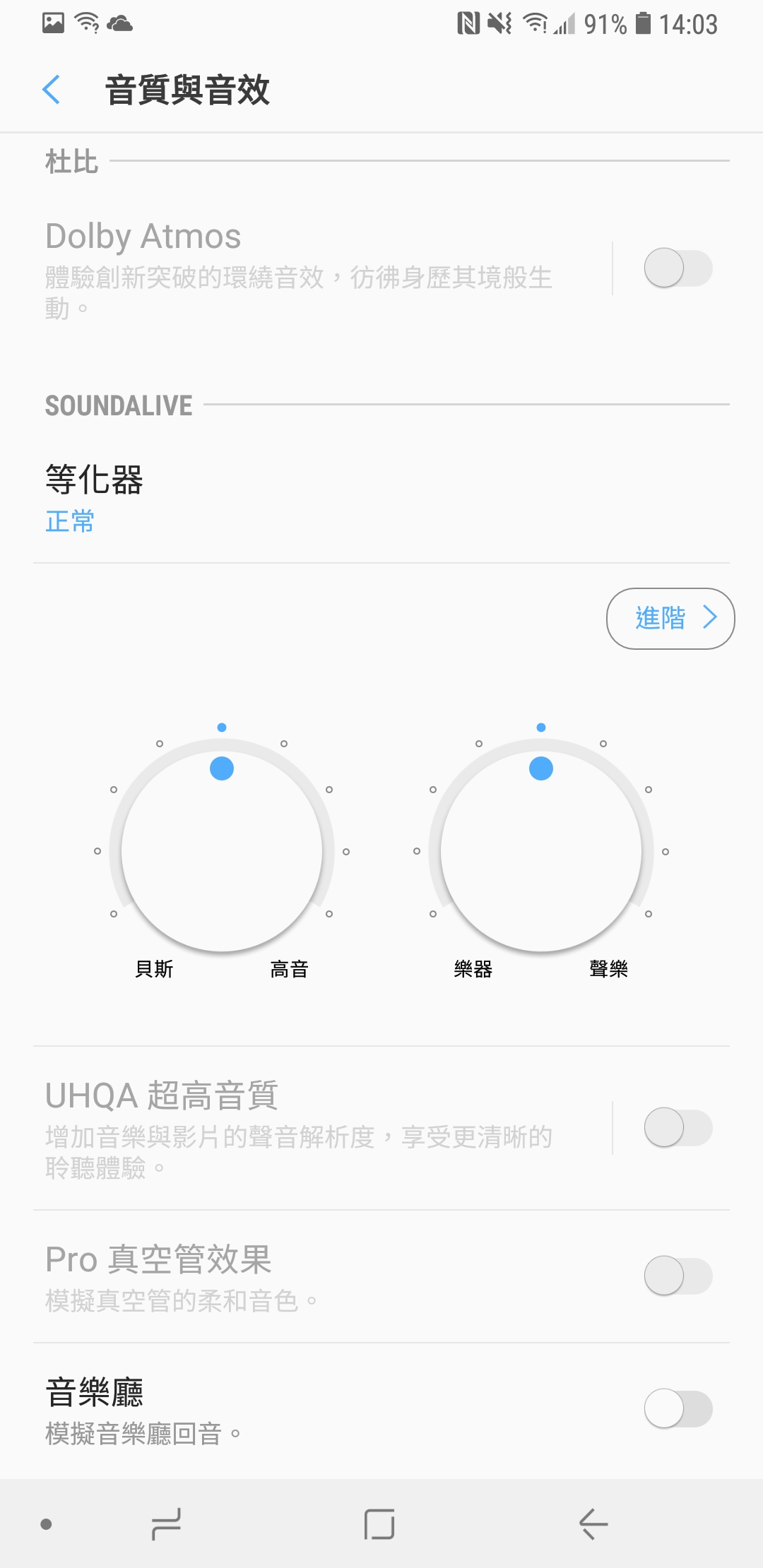Image resolution: width=763 pixels, height=1568 pixels.
Task: Open recent apps from navigation bar
Action: click(167, 1524)
